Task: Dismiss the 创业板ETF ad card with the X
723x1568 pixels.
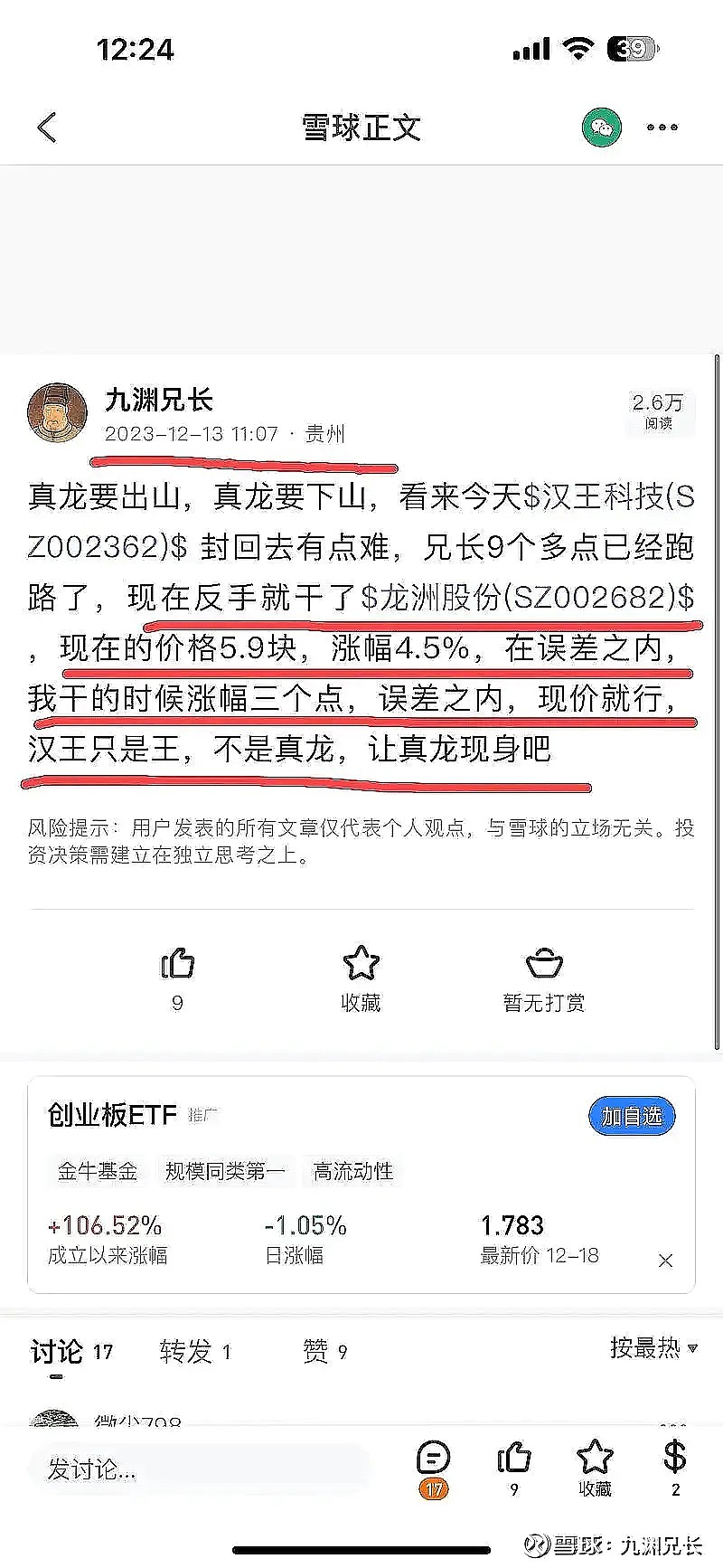Action: pos(665,1260)
